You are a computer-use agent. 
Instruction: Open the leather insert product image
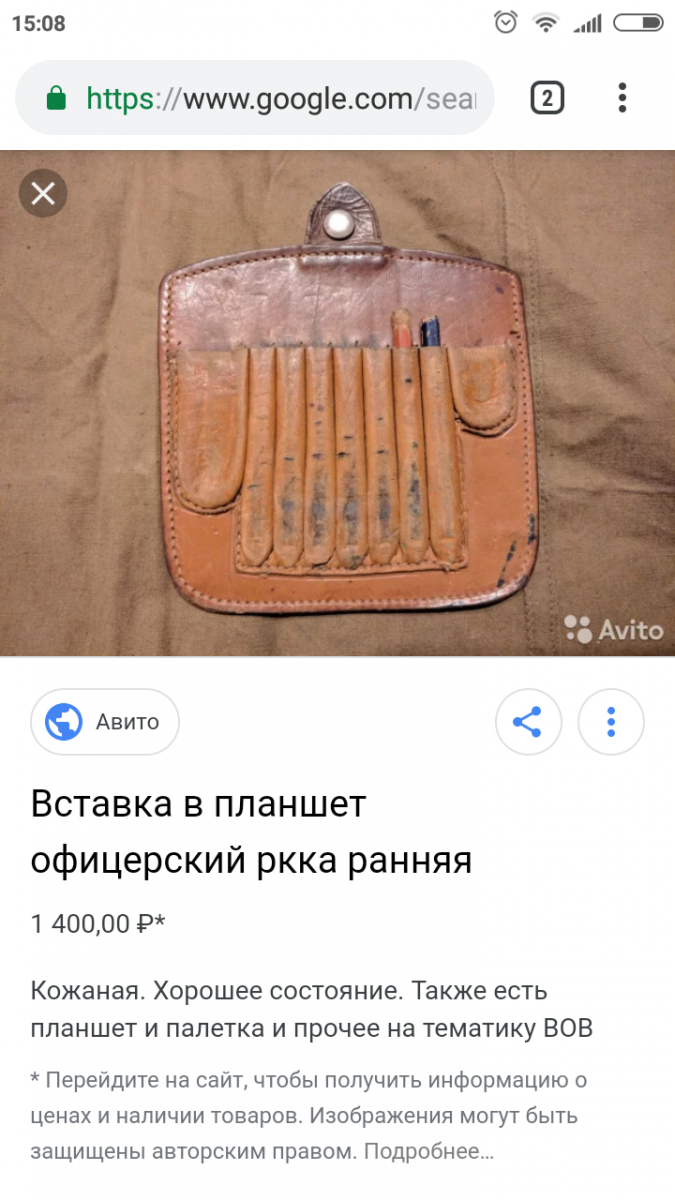(337, 403)
